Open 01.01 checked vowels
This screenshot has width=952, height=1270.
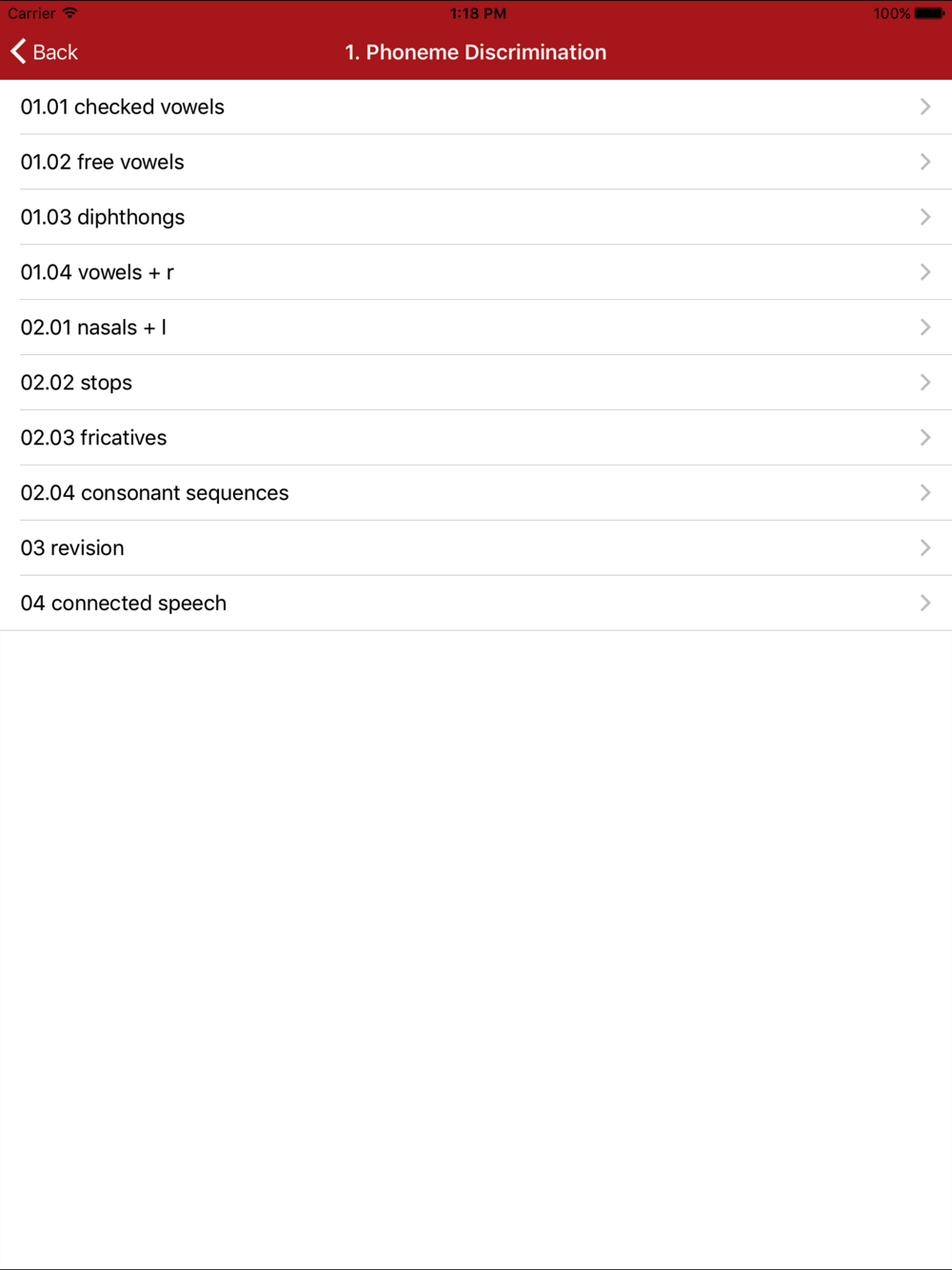(476, 107)
